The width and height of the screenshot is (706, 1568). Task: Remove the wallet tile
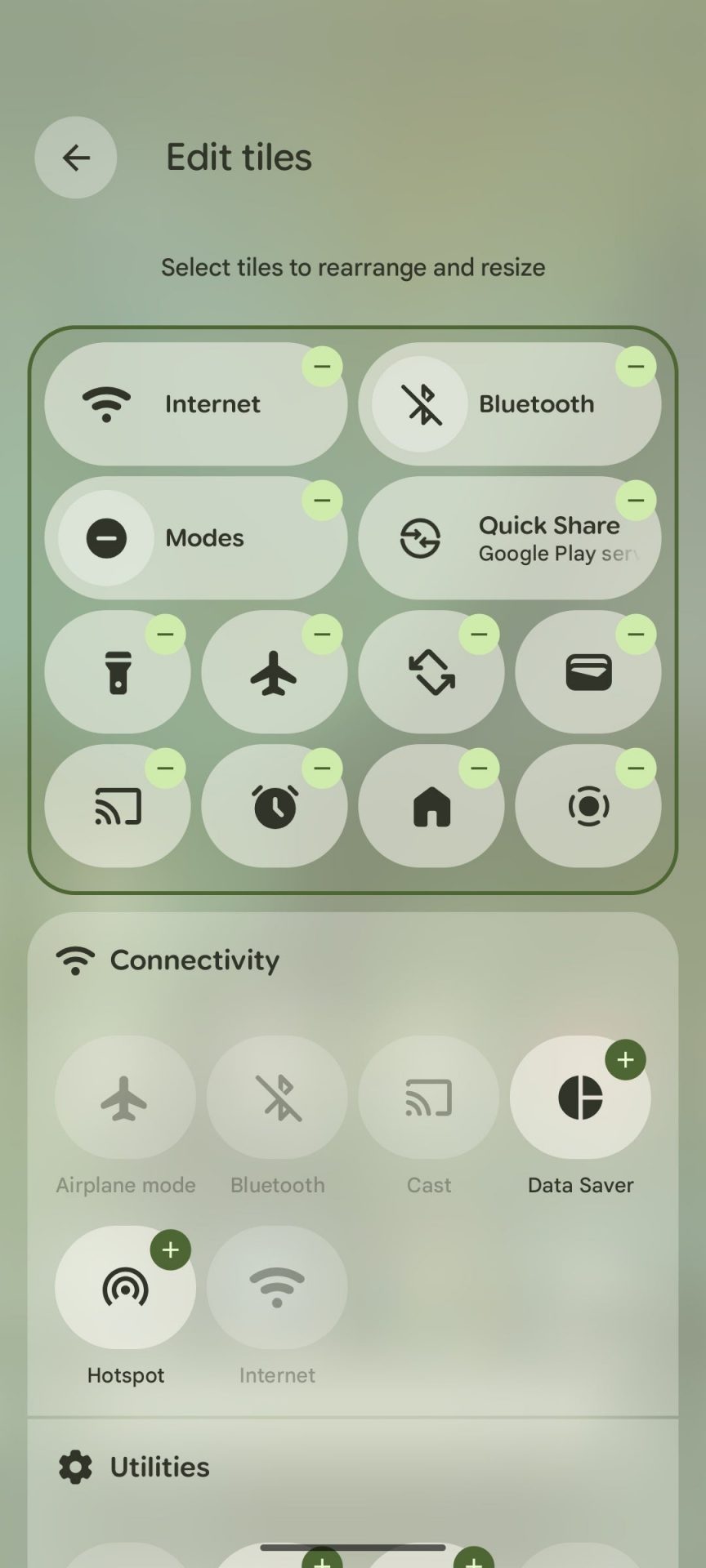[636, 634]
